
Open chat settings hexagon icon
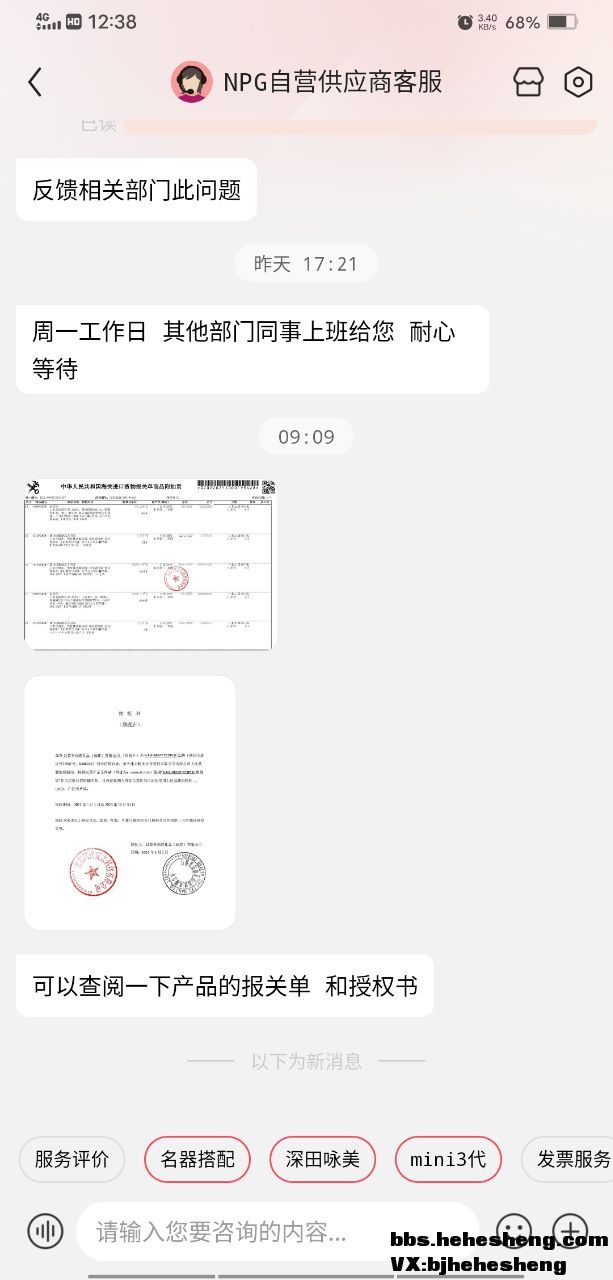pos(578,82)
